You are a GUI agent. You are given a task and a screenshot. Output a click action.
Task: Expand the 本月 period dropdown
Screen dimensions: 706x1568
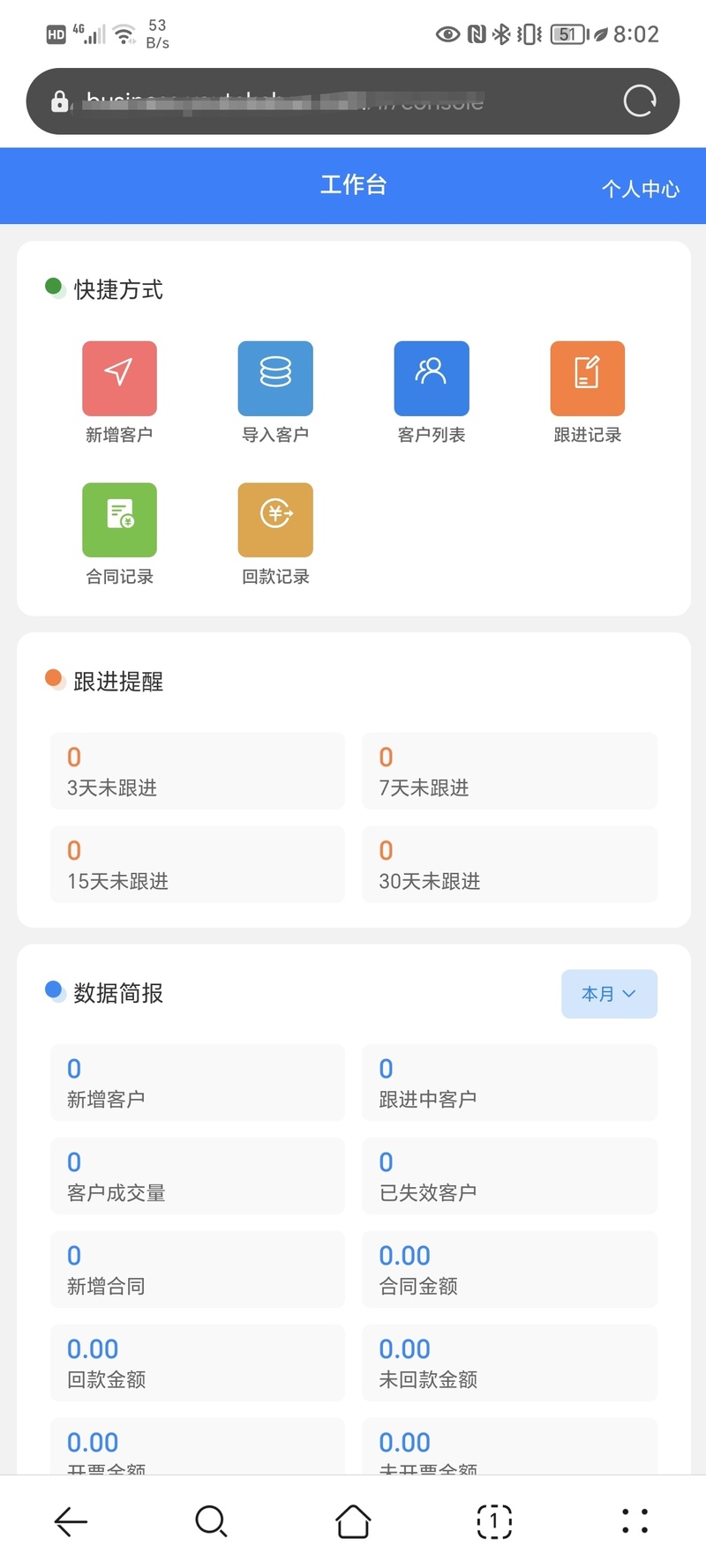click(609, 994)
